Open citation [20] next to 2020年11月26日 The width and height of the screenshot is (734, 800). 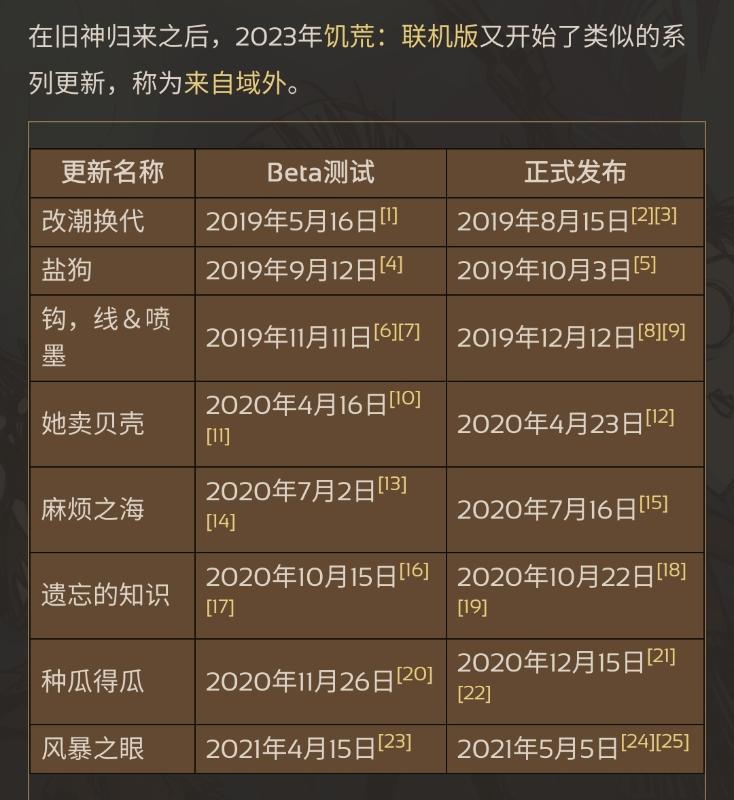(x=415, y=674)
